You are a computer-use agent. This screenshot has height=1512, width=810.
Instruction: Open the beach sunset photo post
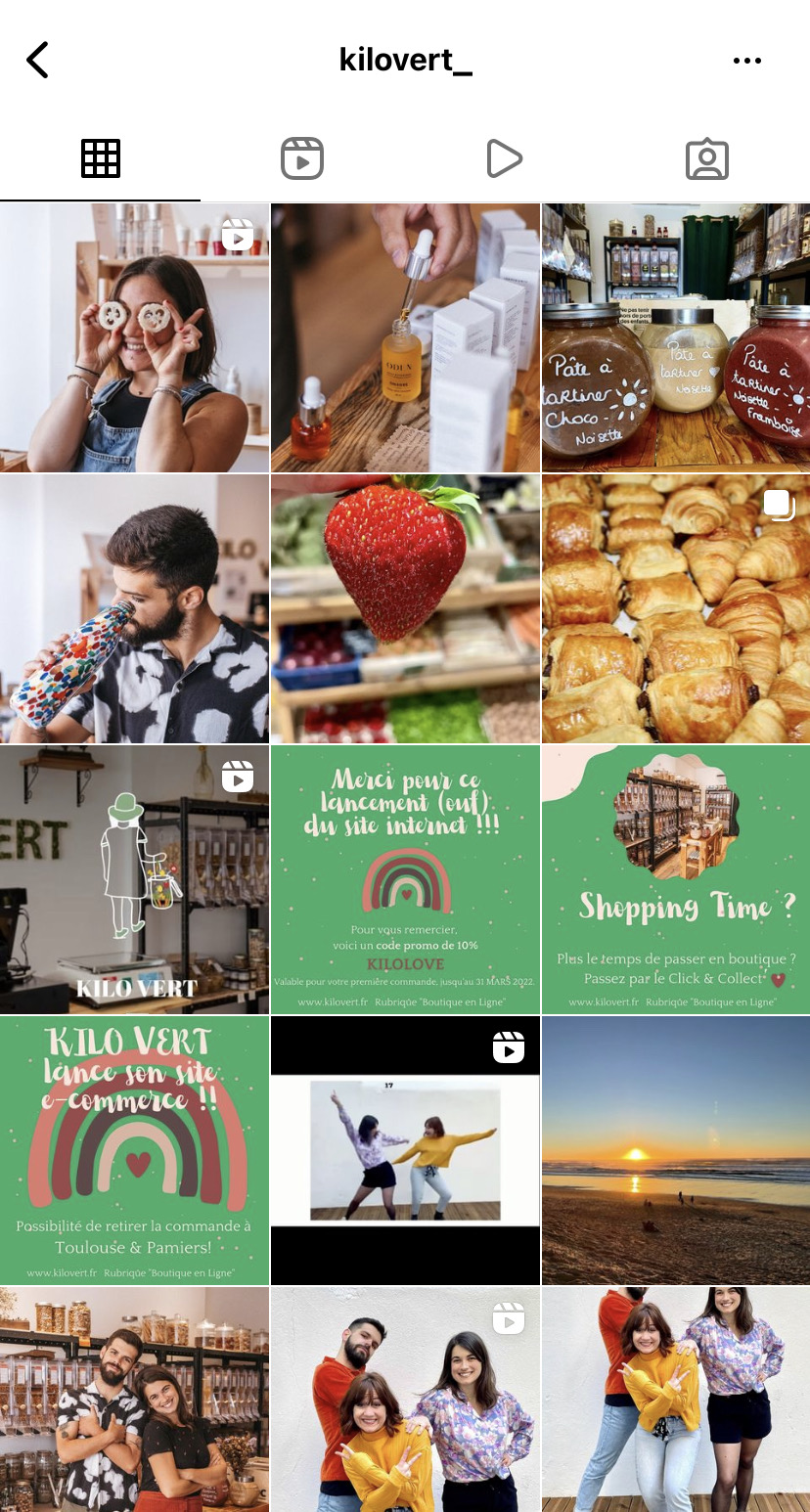click(x=676, y=1150)
